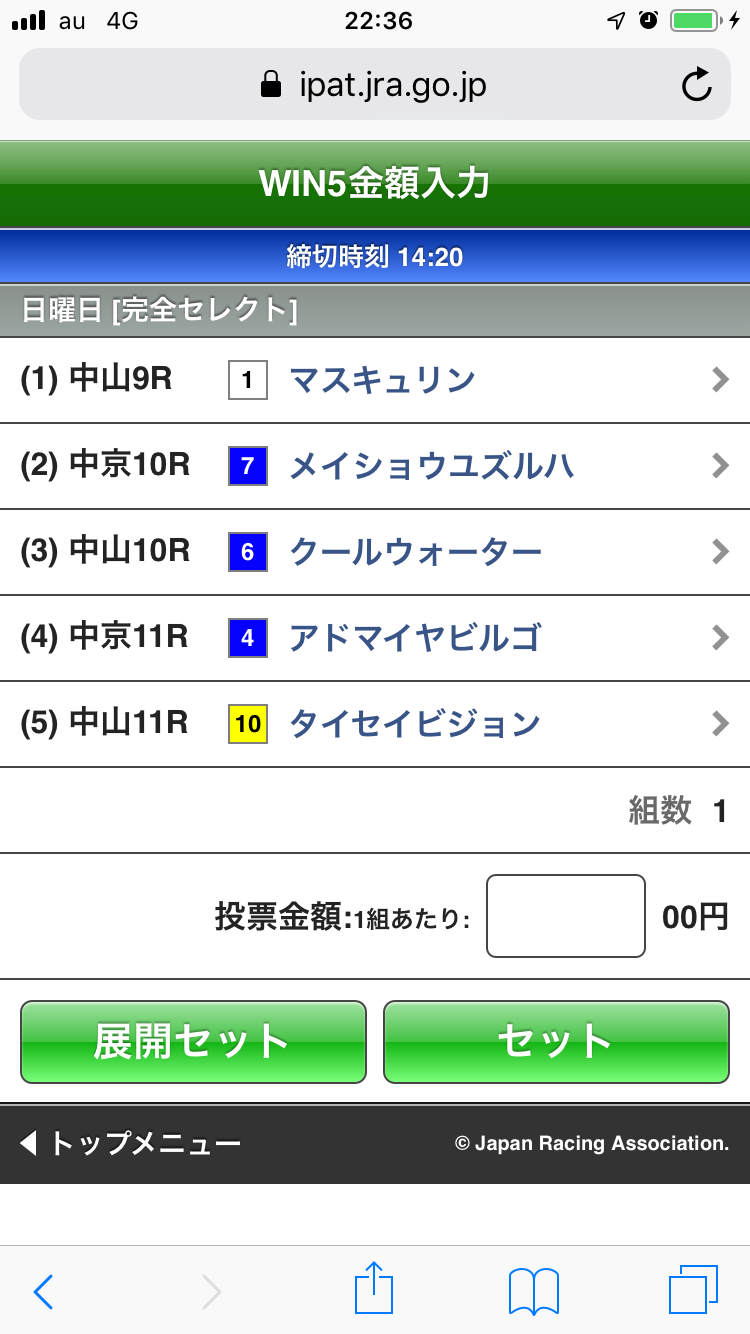Select the 中京10R メイショウユズルハ row

[x=375, y=466]
